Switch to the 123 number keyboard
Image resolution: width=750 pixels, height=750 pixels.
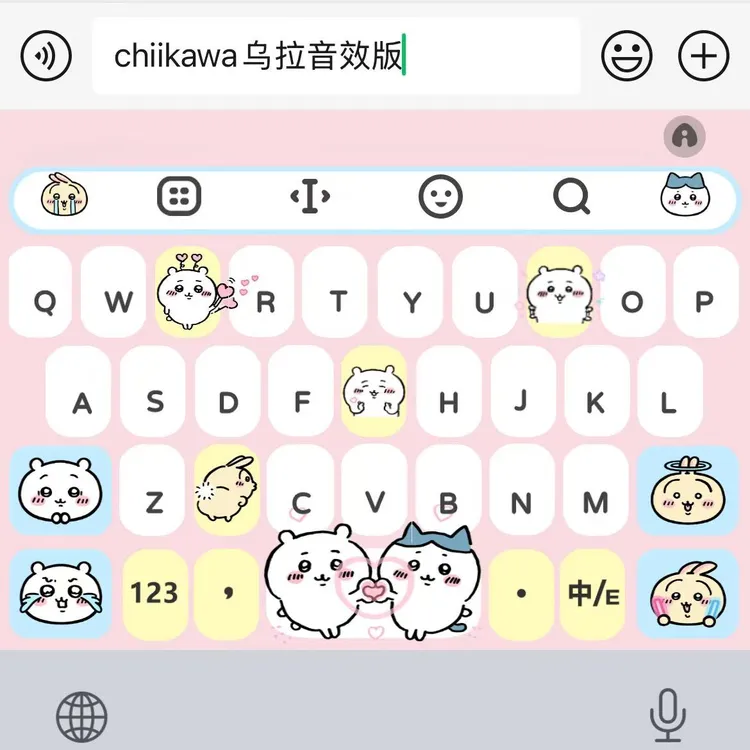pyautogui.click(x=154, y=593)
